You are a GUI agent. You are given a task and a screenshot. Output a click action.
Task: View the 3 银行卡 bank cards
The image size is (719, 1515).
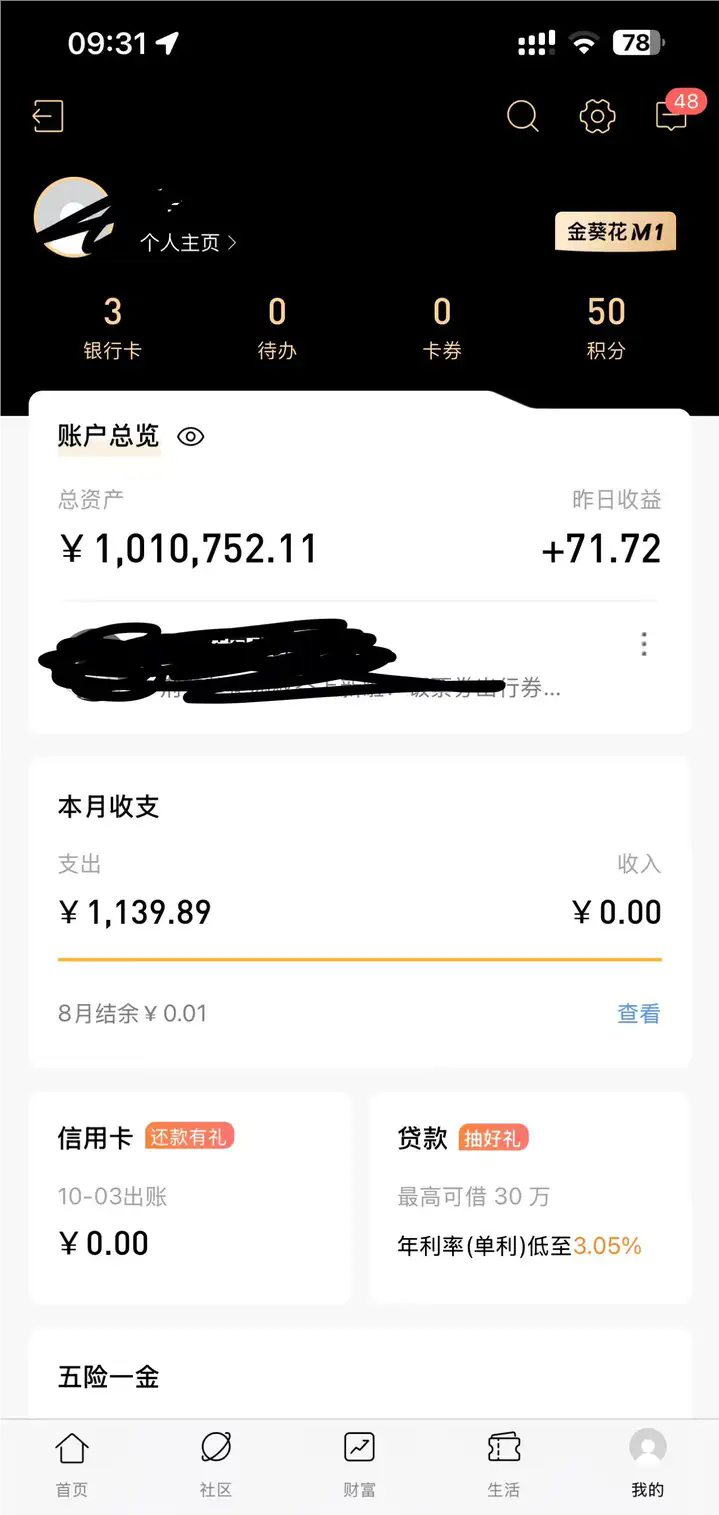pos(112,327)
